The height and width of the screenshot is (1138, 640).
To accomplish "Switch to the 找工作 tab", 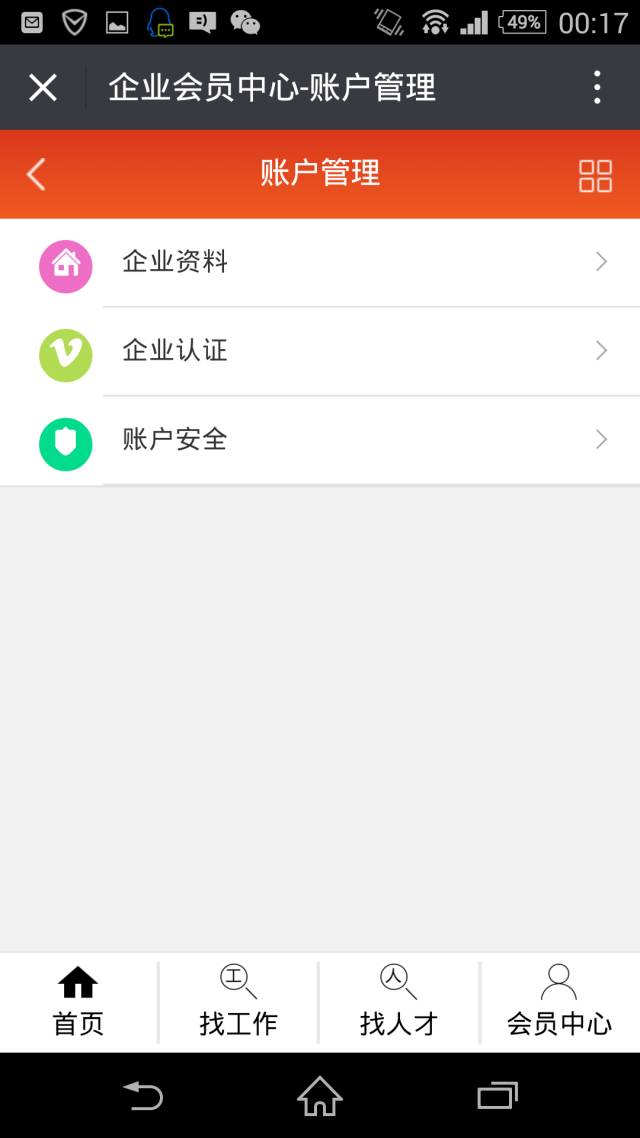I will point(238,1002).
